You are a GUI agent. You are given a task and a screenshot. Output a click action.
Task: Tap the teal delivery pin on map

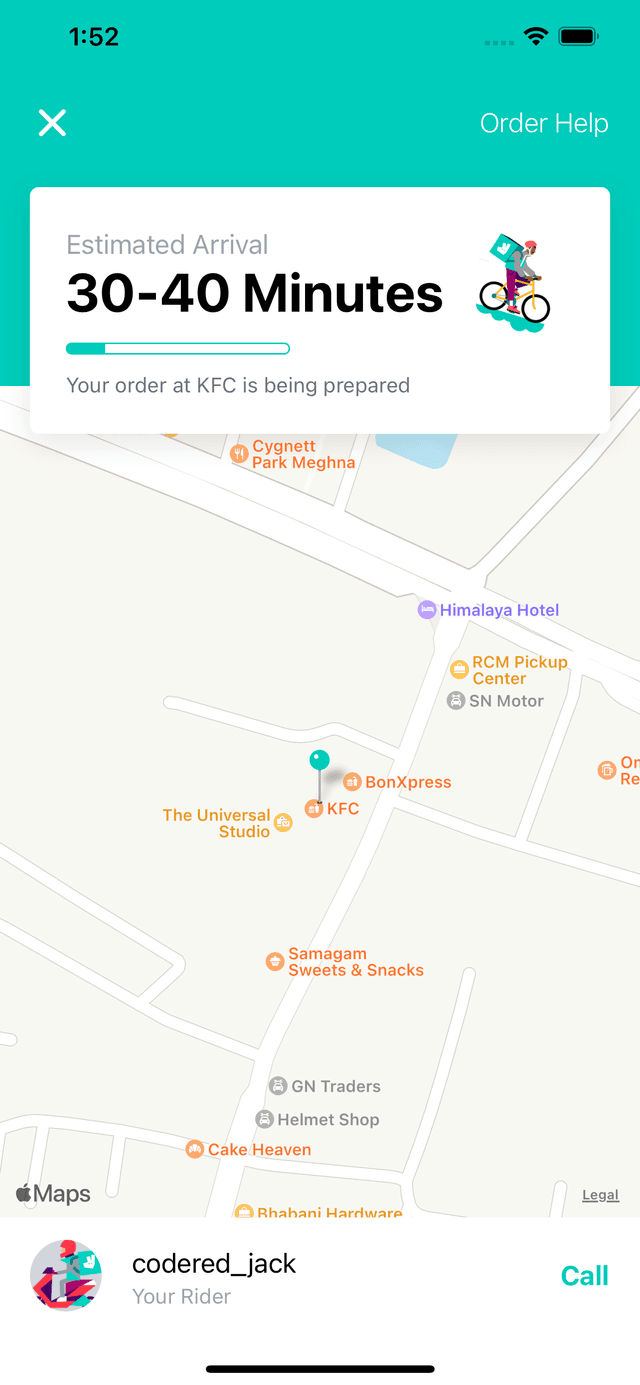pyautogui.click(x=319, y=761)
